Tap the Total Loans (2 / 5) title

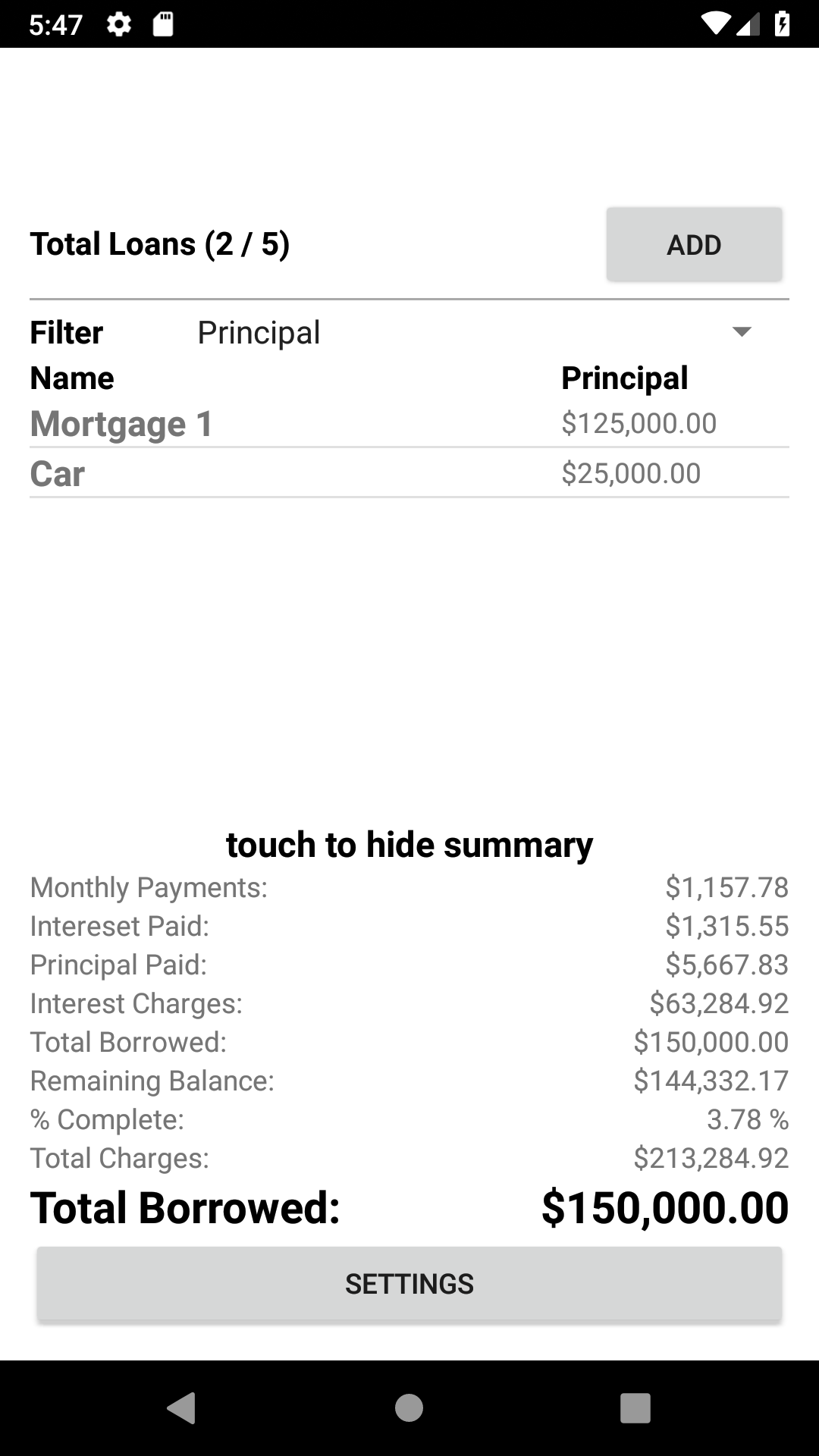coord(159,243)
